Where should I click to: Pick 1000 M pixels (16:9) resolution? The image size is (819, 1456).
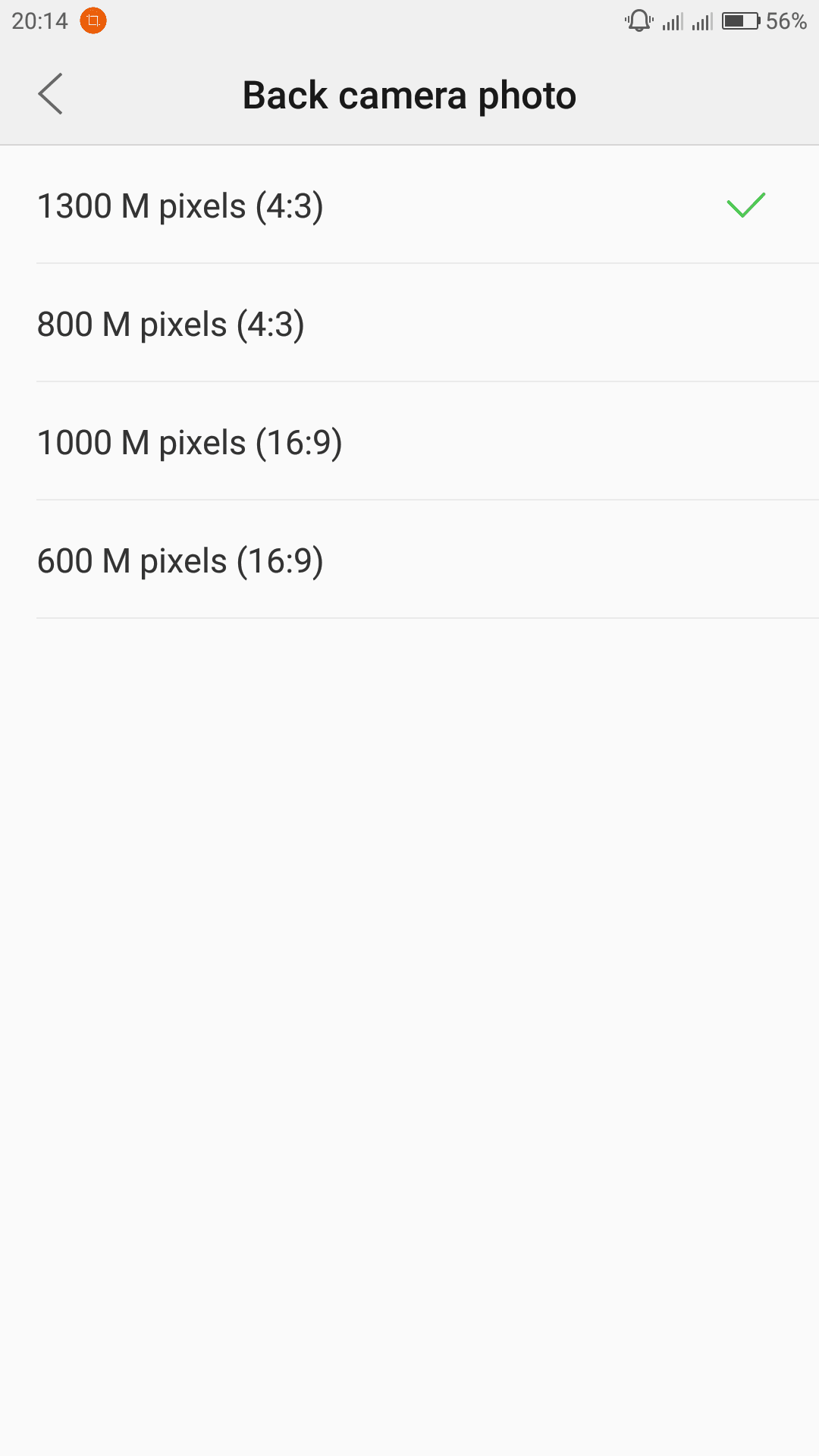pyautogui.click(x=409, y=441)
